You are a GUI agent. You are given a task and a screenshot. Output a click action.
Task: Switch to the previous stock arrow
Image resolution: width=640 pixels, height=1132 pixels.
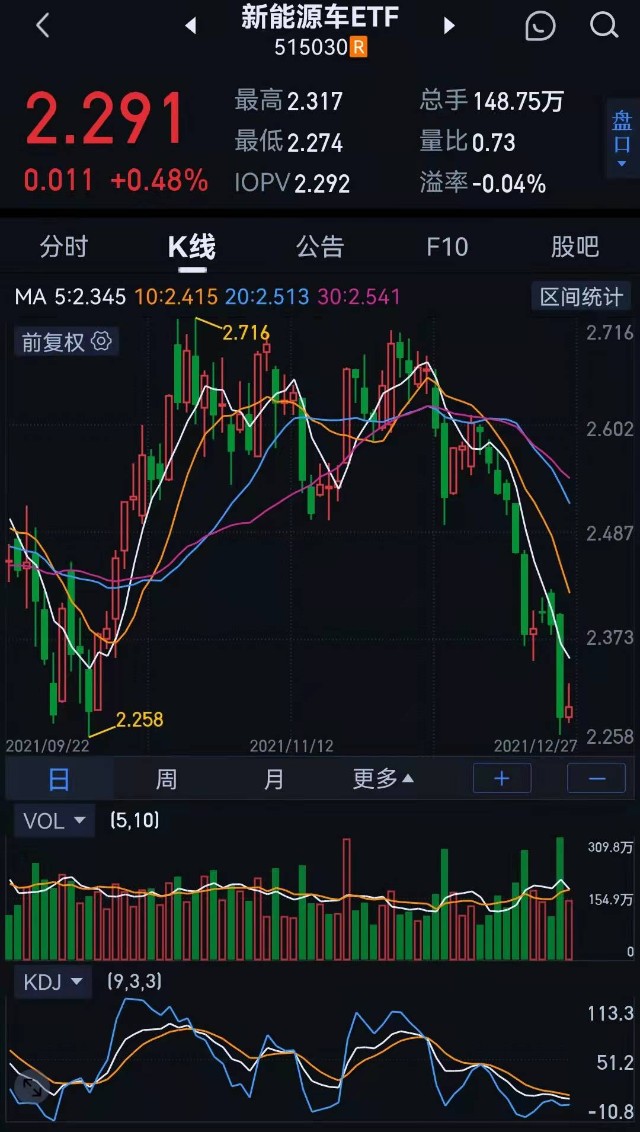coord(190,26)
